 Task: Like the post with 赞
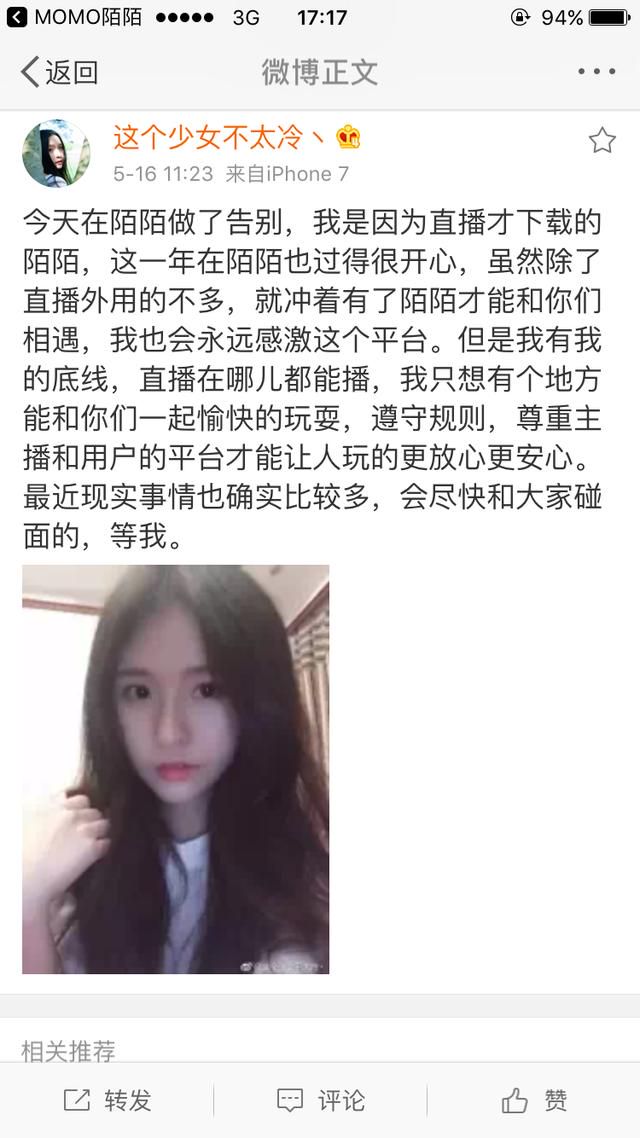point(534,1100)
